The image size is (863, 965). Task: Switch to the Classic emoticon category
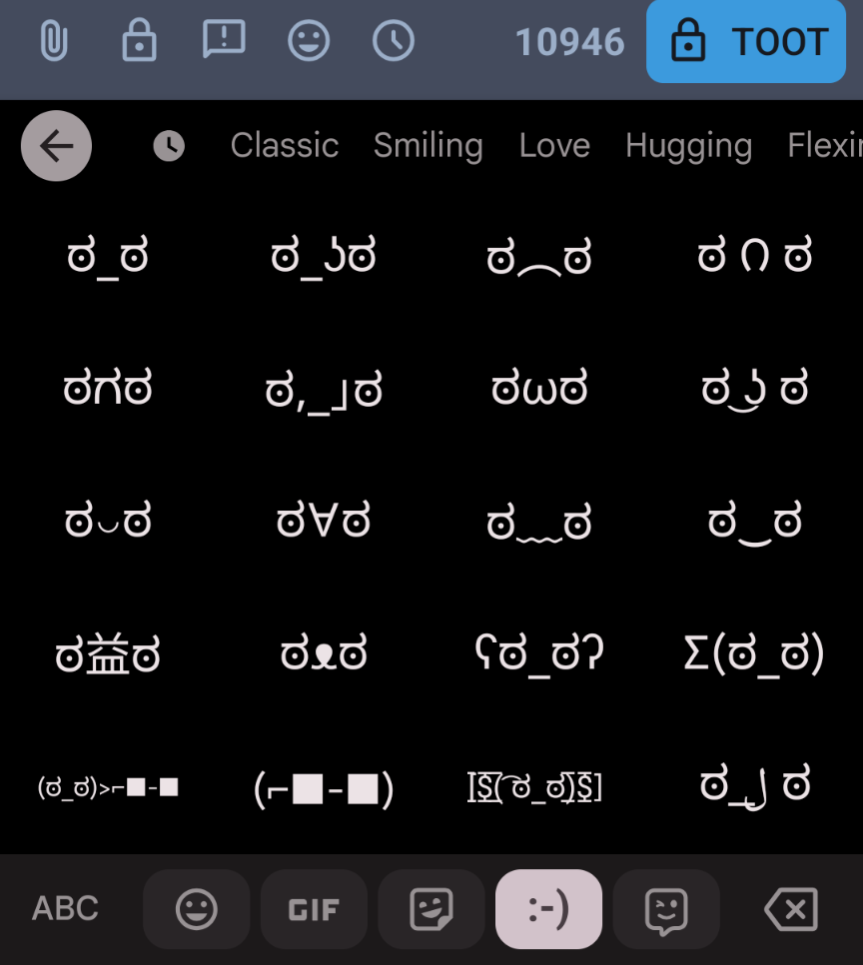coord(284,146)
